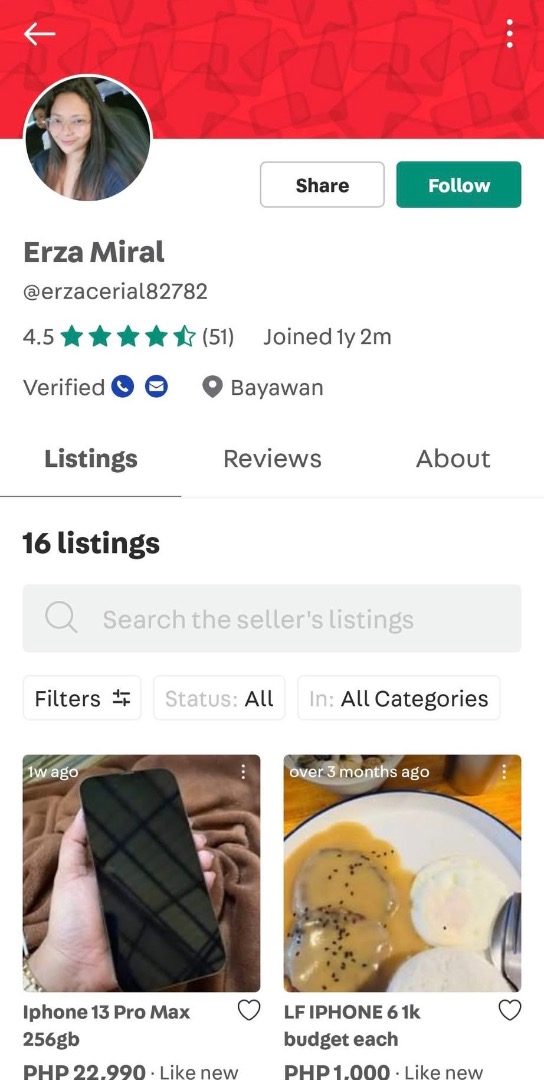Screen dimensions: 544x1080
Task: Follow Erza Miral
Action: (x=459, y=185)
